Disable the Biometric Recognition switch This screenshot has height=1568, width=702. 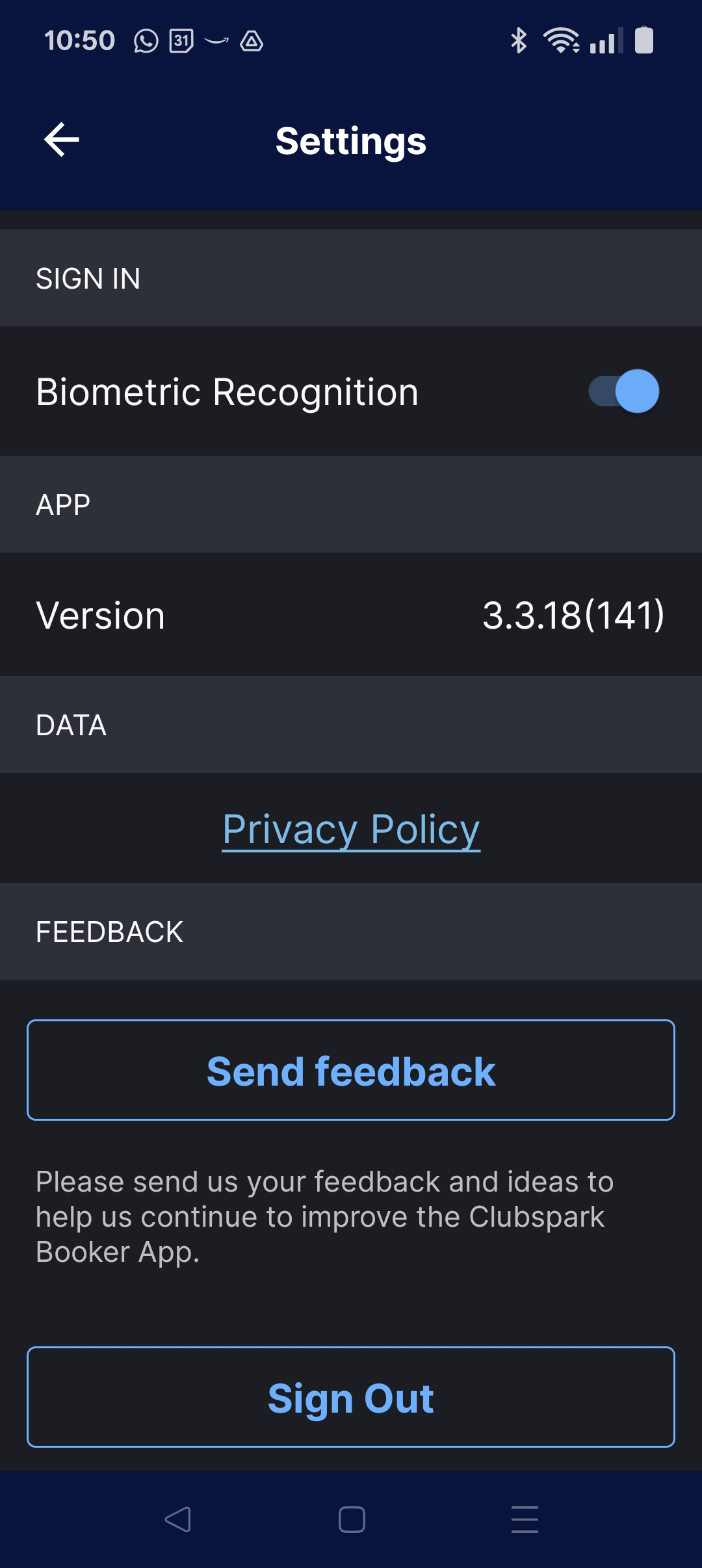pyautogui.click(x=624, y=391)
